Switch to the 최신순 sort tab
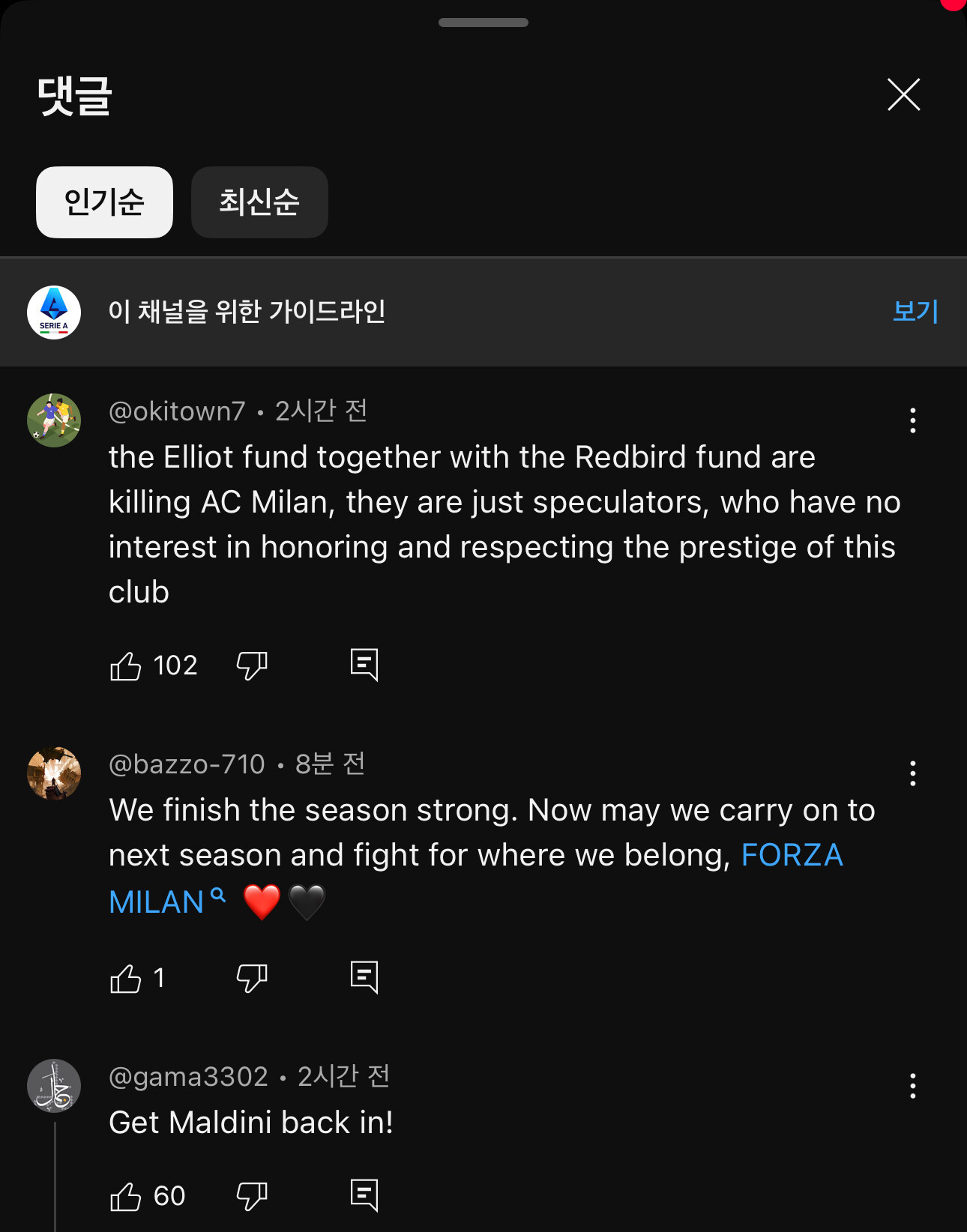The width and height of the screenshot is (967, 1232). (259, 202)
